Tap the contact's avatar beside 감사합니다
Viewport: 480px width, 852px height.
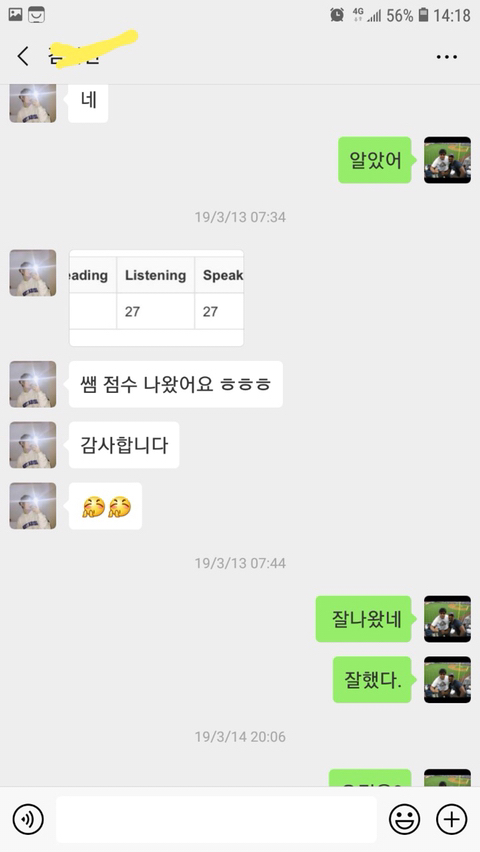click(33, 445)
